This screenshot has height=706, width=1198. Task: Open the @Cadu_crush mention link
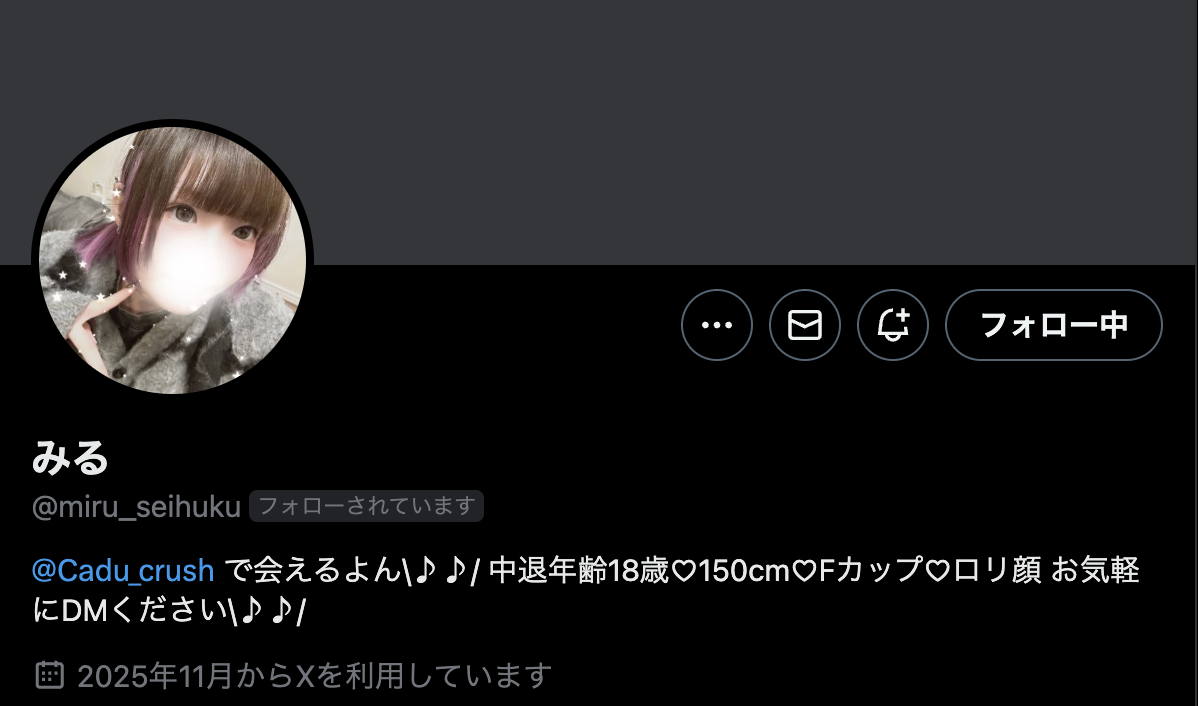coord(123,571)
